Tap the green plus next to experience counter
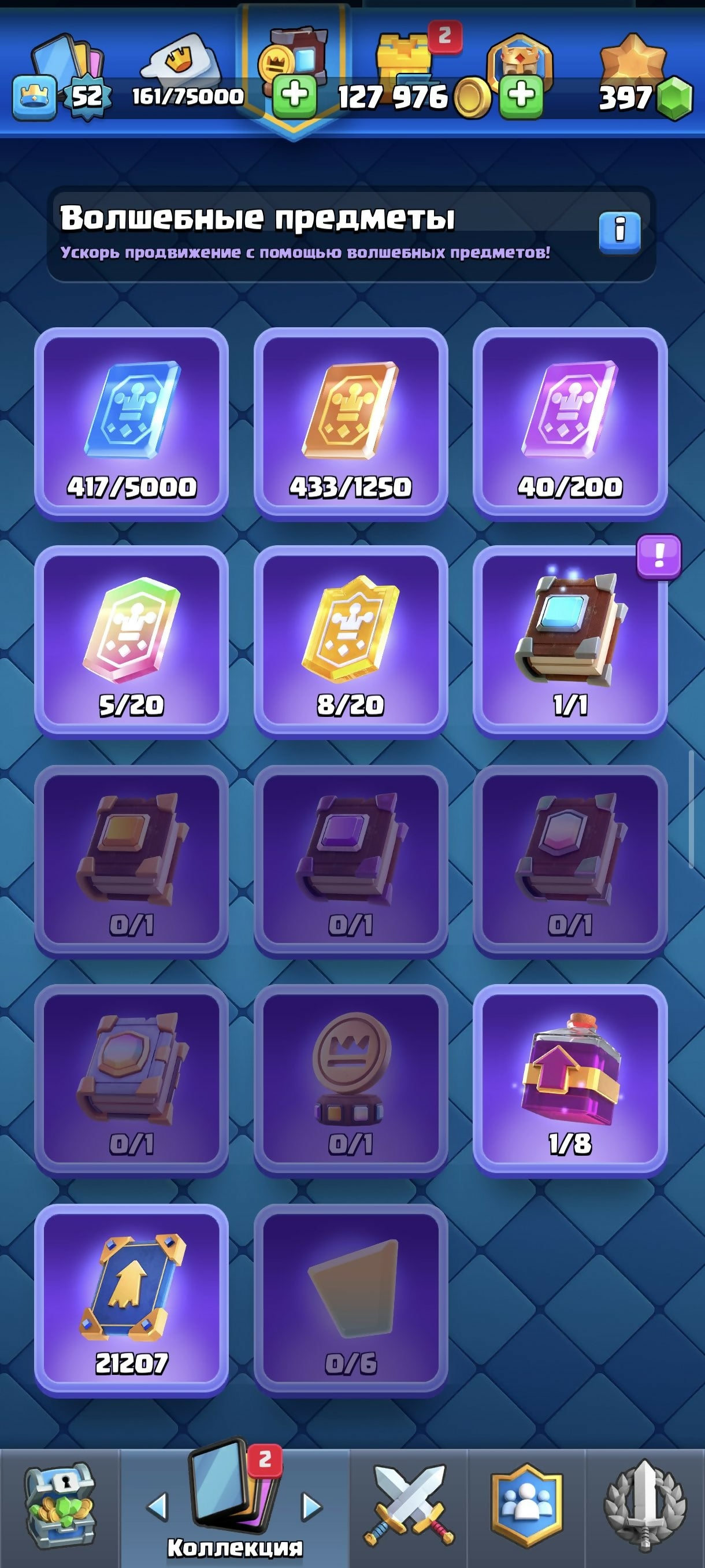Viewport: 705px width, 1568px height. (x=294, y=96)
